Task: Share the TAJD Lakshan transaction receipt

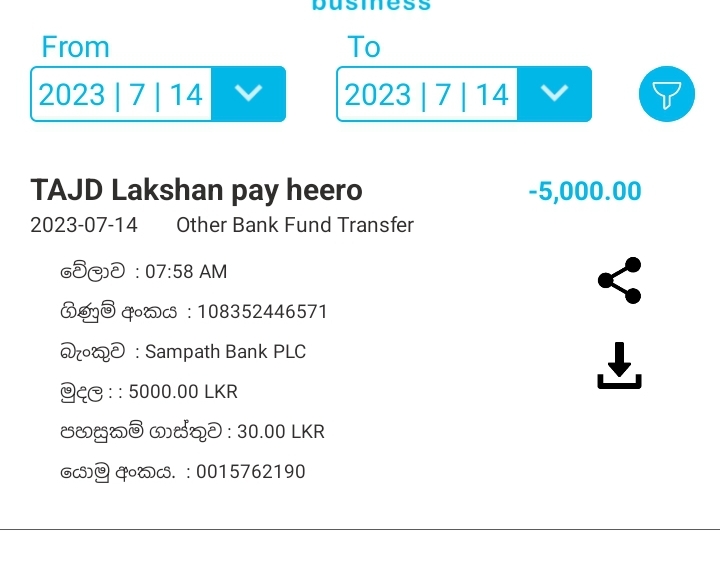Action: tap(619, 281)
